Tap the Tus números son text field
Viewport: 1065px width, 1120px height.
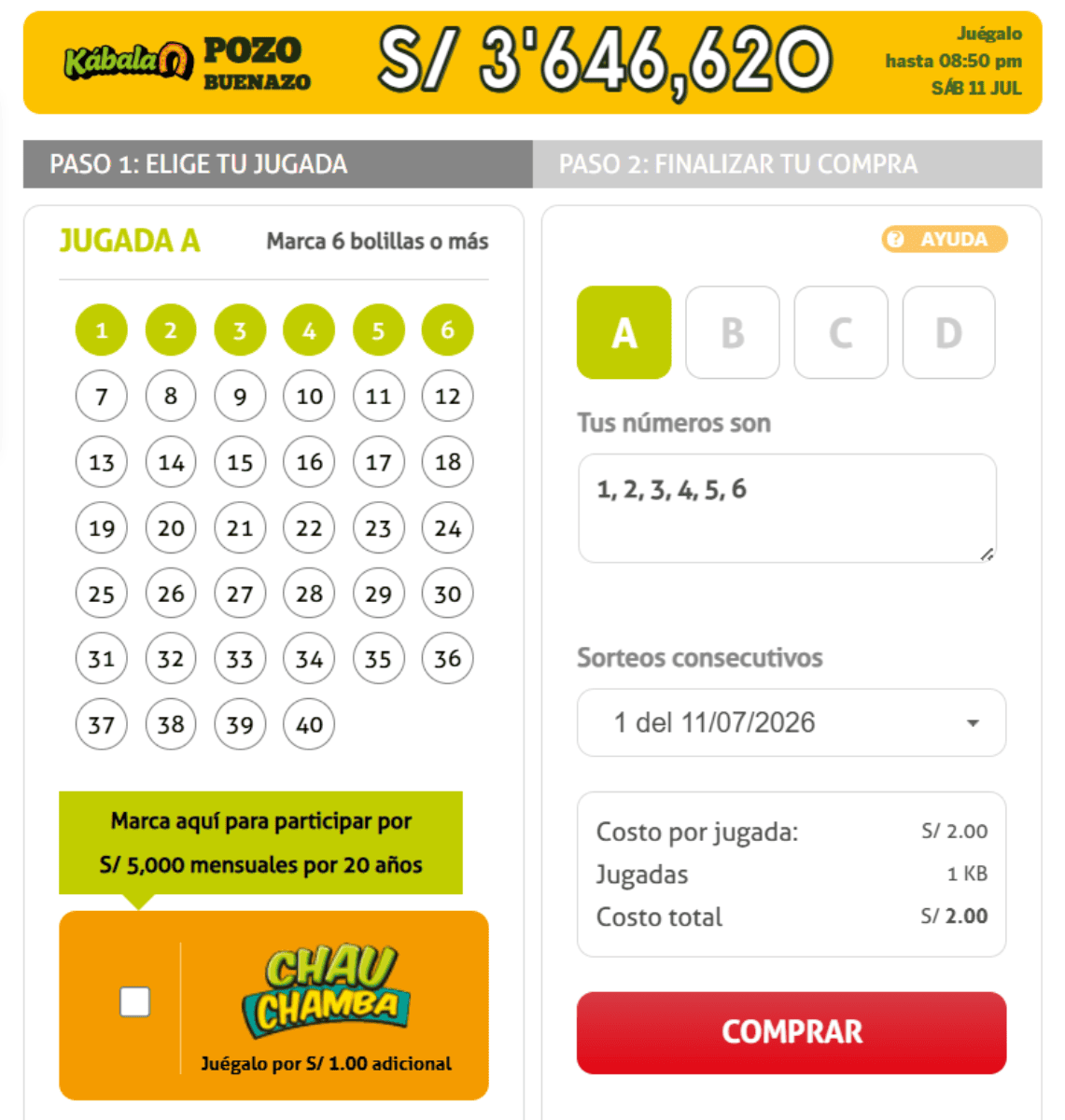pyautogui.click(x=787, y=508)
